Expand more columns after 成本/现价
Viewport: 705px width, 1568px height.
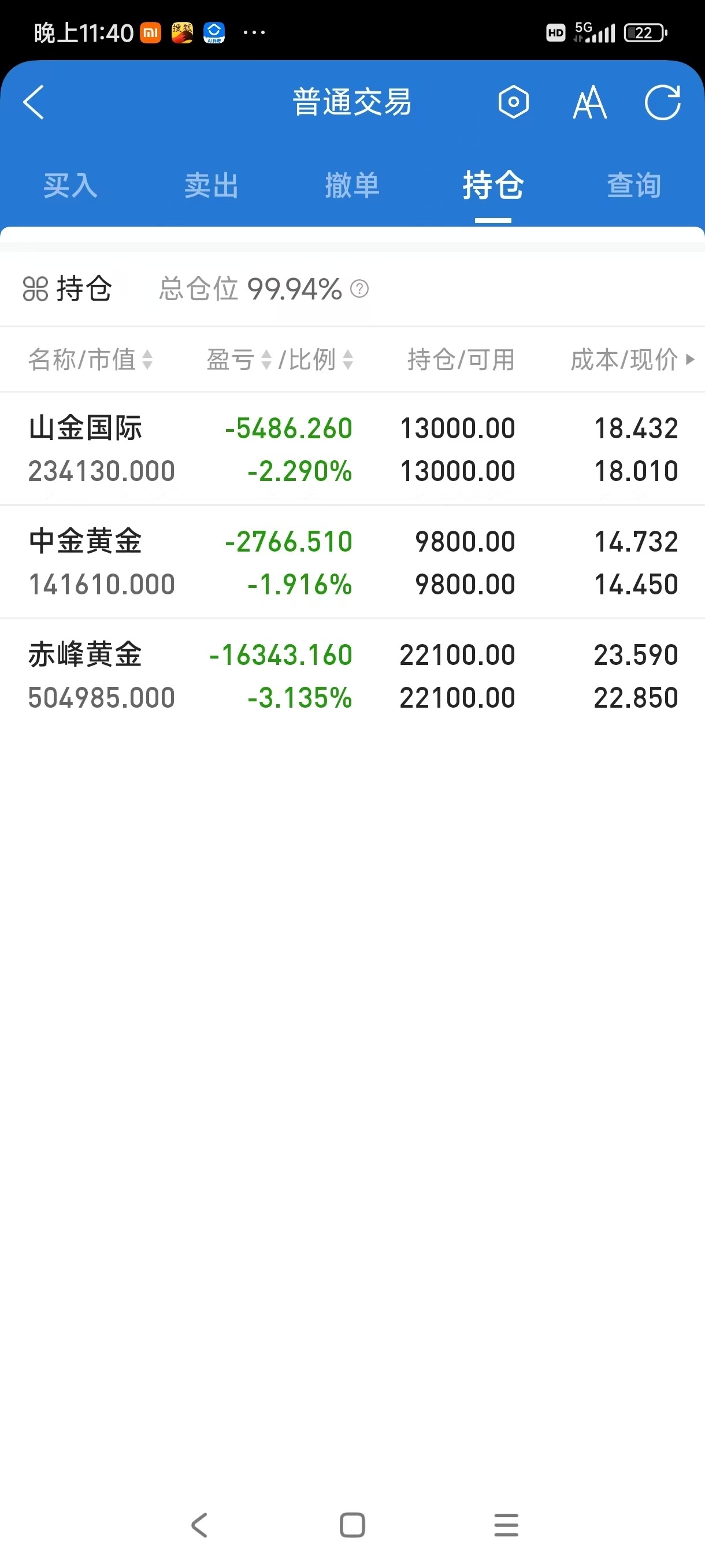click(x=690, y=359)
